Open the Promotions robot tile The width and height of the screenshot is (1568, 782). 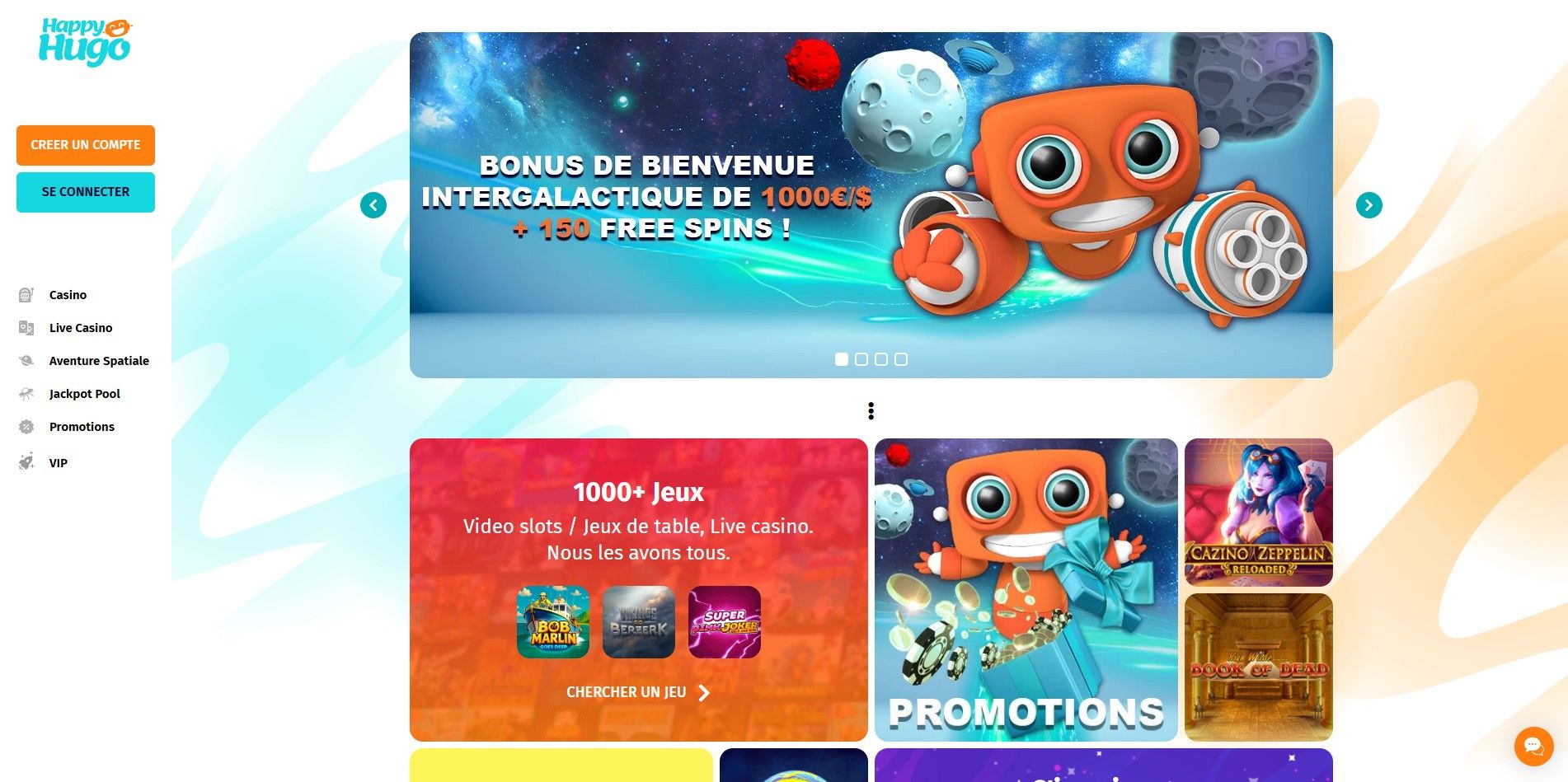[1026, 589]
